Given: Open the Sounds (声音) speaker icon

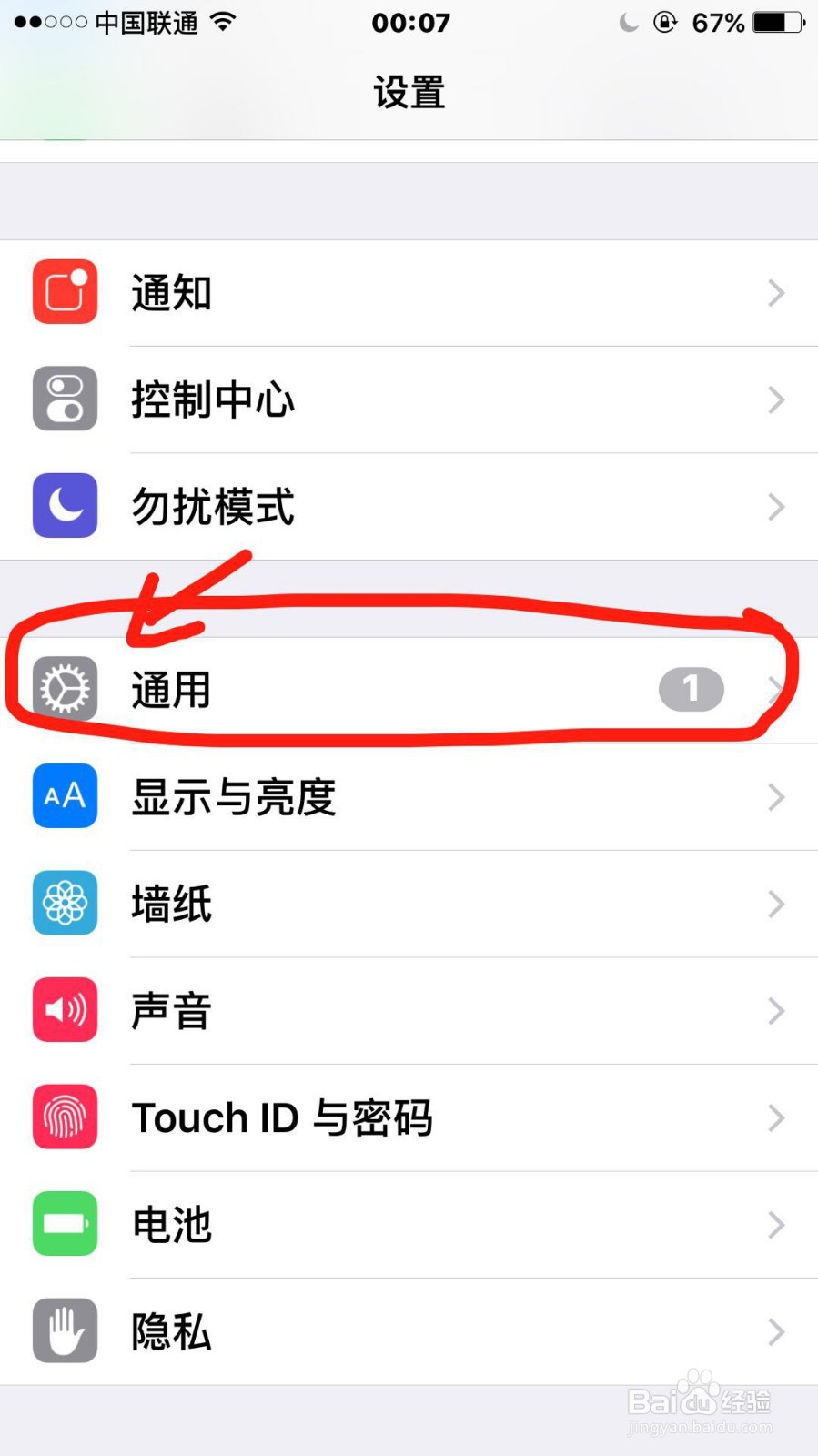Looking at the screenshot, I should (x=65, y=1010).
